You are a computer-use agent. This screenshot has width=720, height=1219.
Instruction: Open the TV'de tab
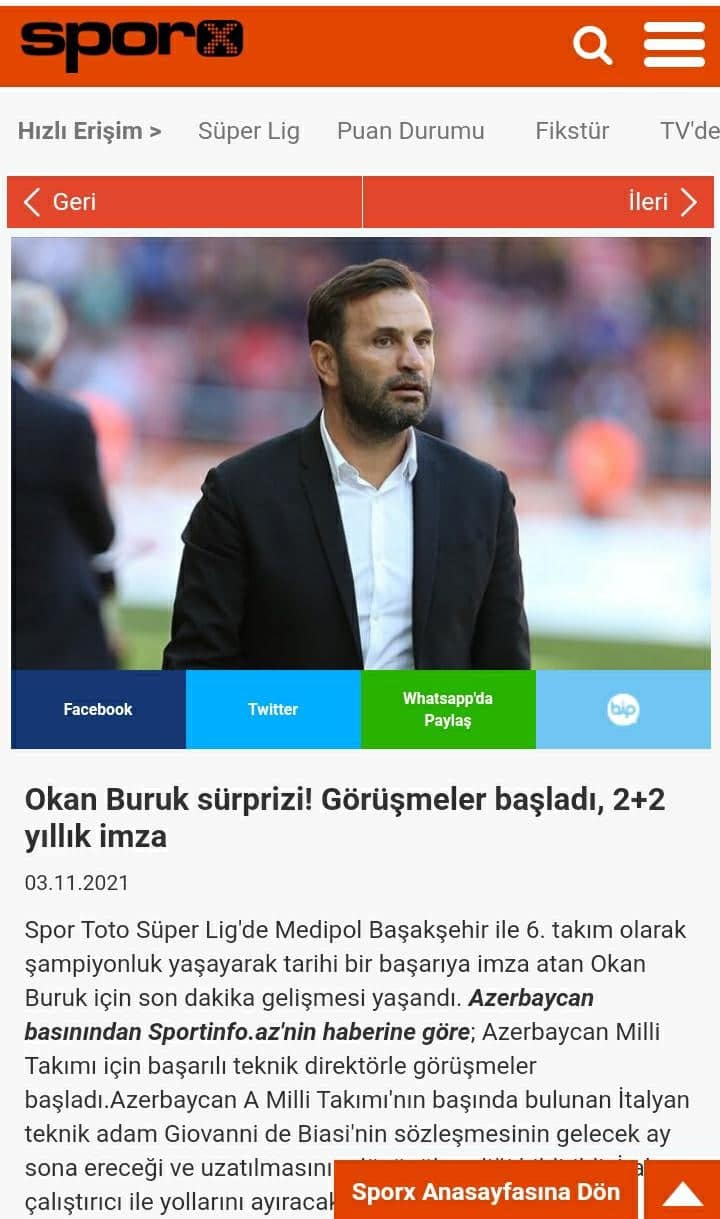click(689, 131)
